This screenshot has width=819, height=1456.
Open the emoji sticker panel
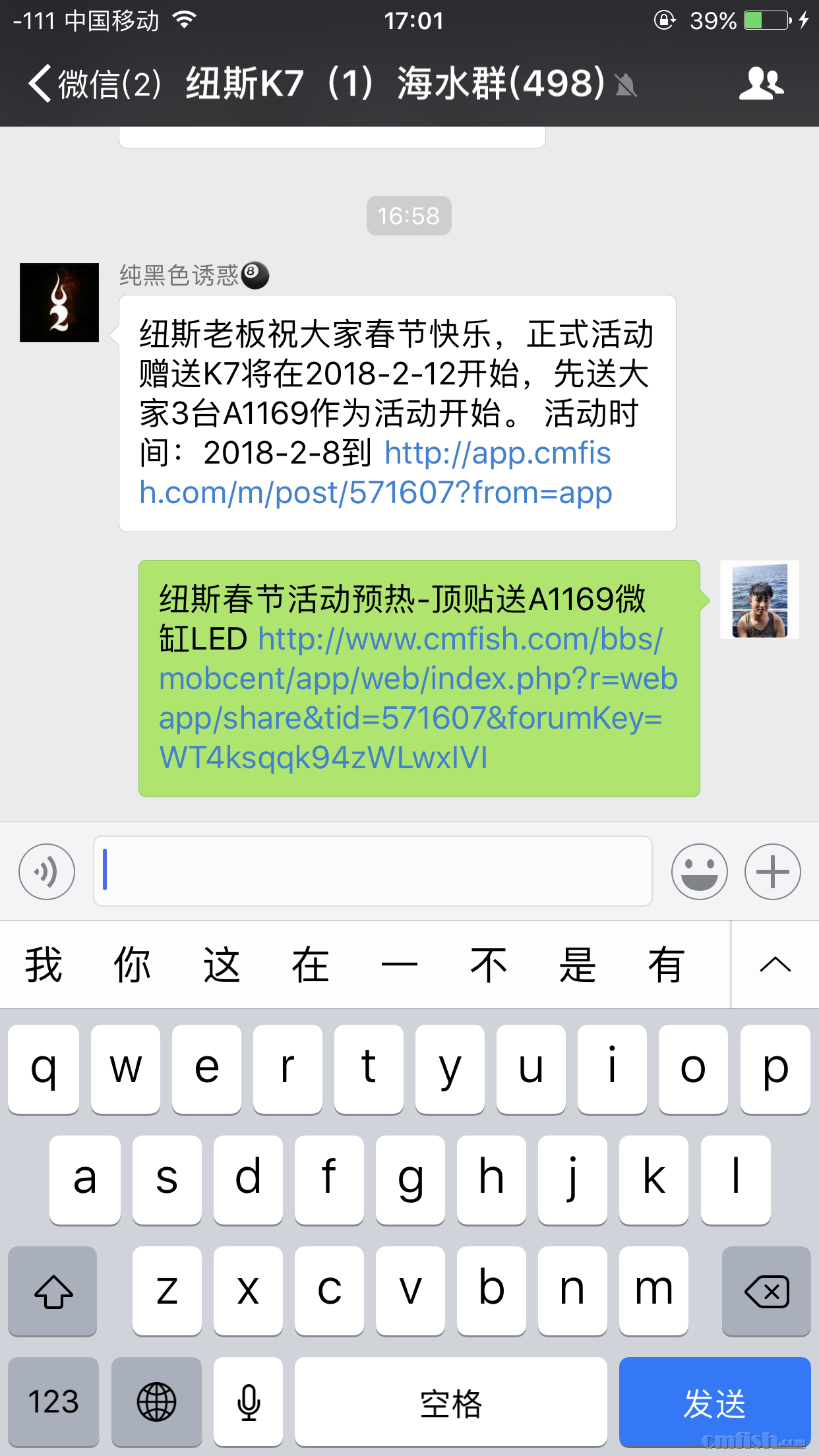point(699,872)
